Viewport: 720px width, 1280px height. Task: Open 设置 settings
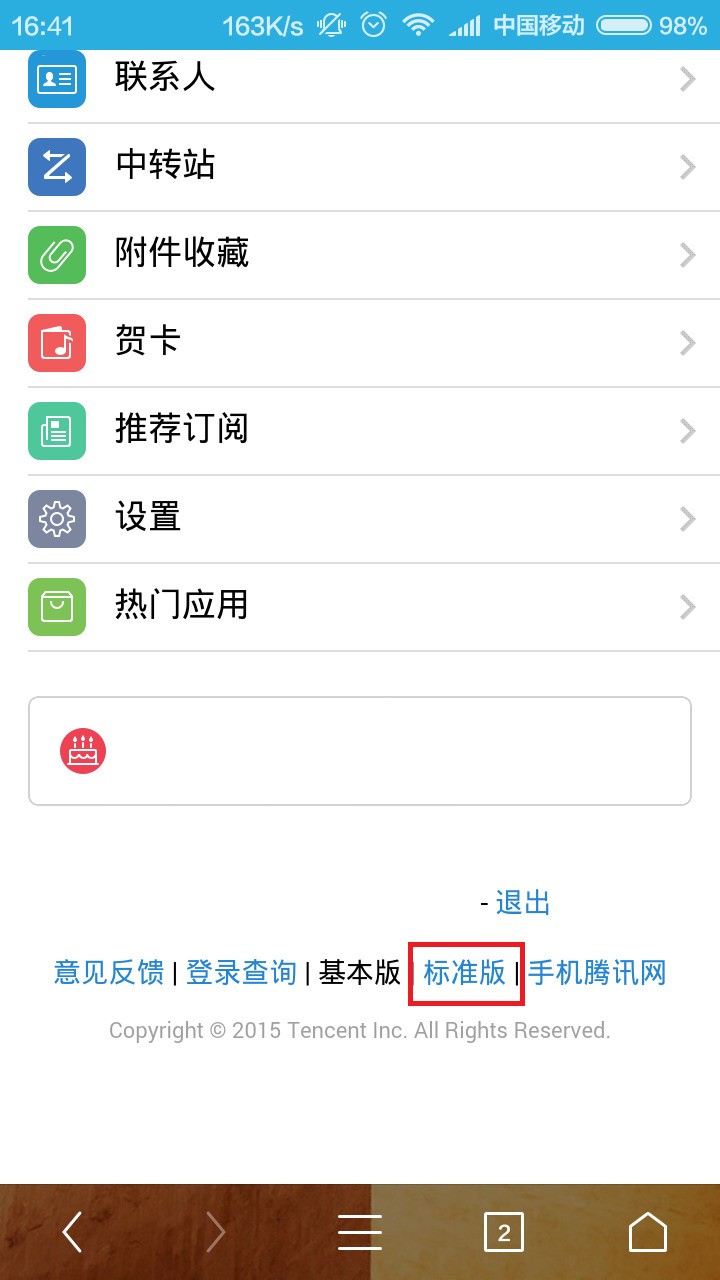coord(360,519)
